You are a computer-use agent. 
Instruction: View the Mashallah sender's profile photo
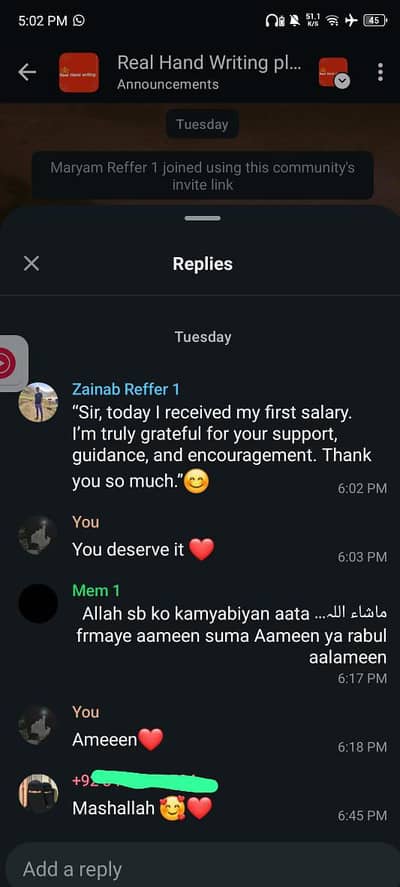(38, 794)
